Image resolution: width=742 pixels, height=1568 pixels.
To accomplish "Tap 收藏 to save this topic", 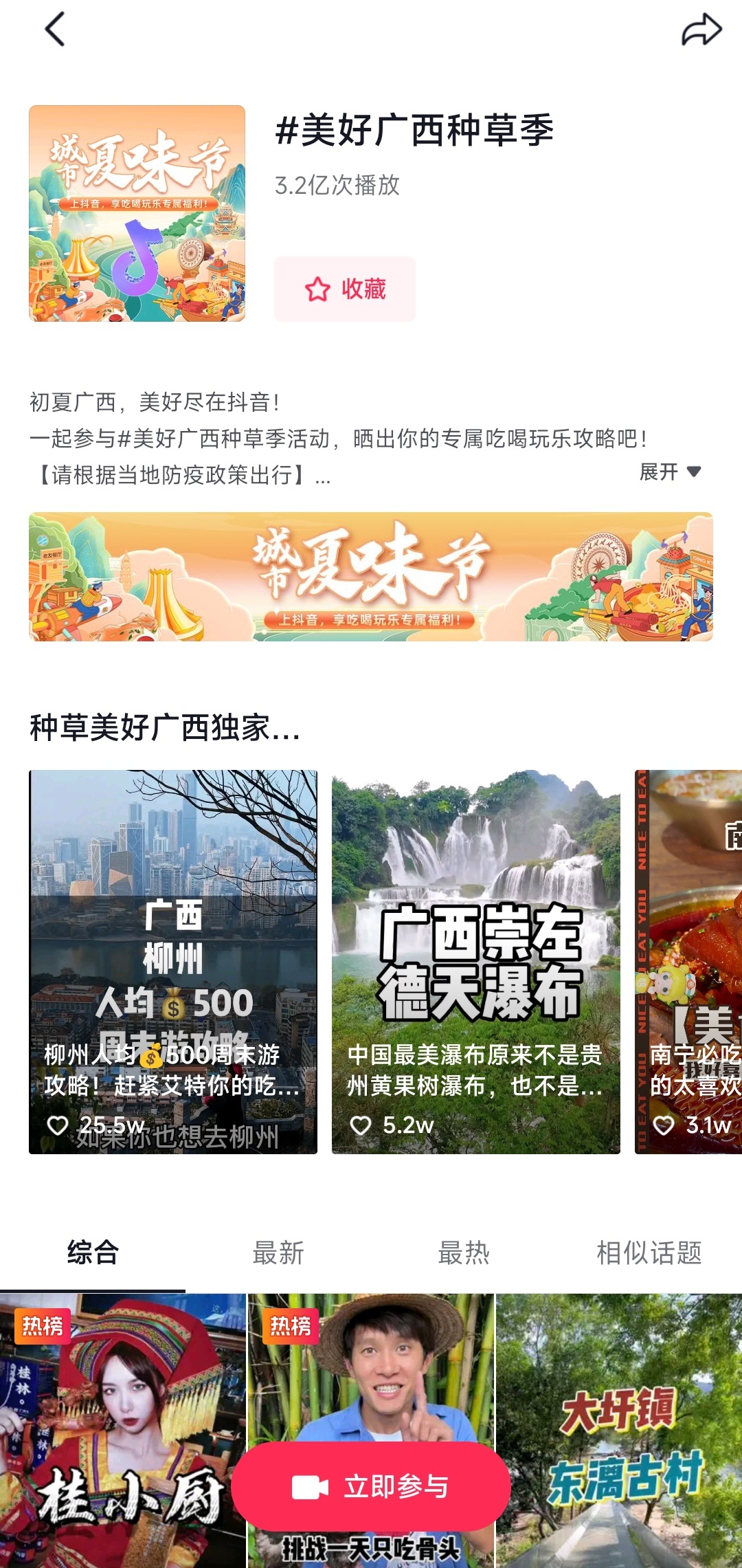I will (345, 289).
